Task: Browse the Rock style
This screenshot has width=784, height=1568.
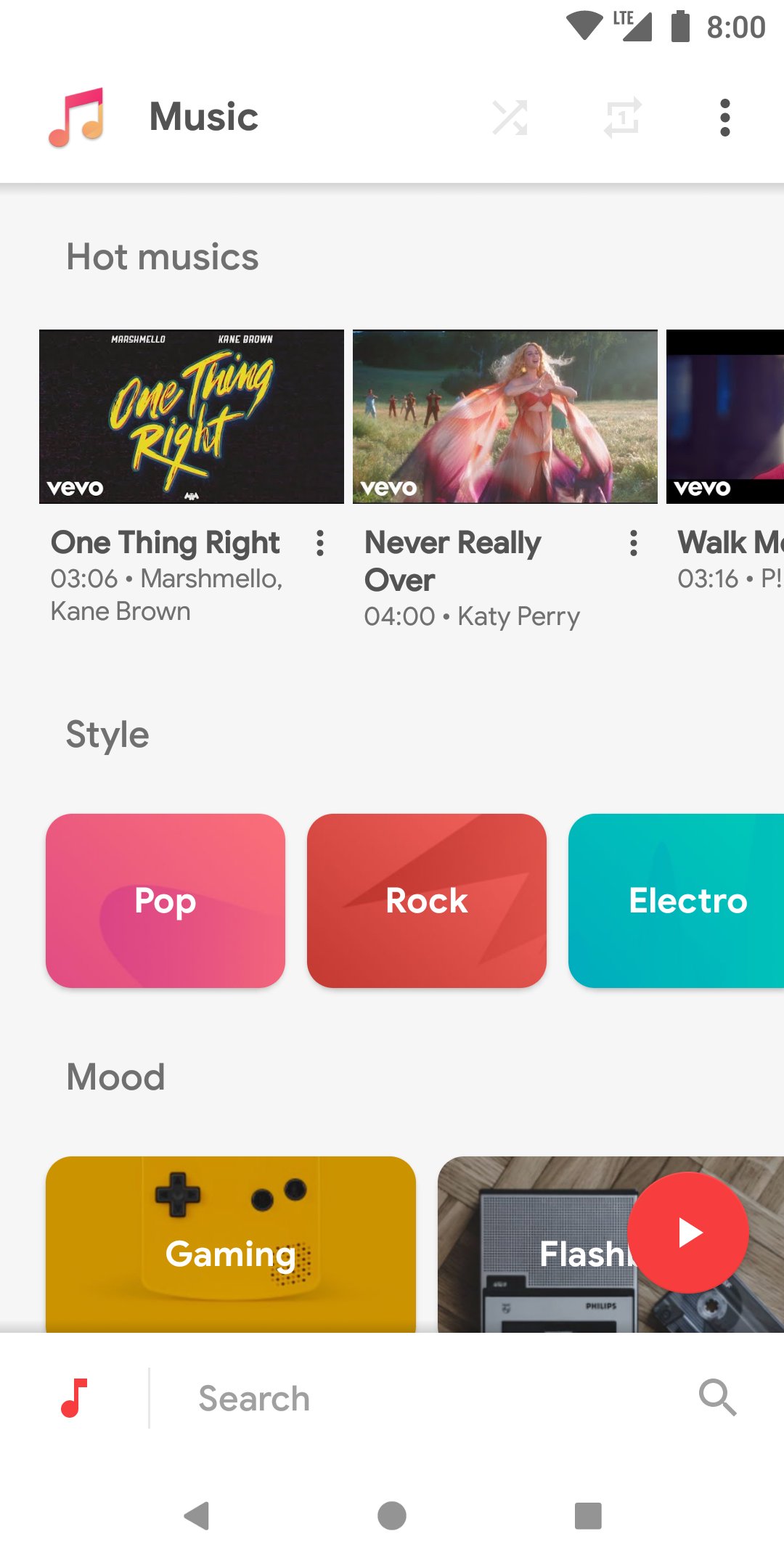Action: 427,901
